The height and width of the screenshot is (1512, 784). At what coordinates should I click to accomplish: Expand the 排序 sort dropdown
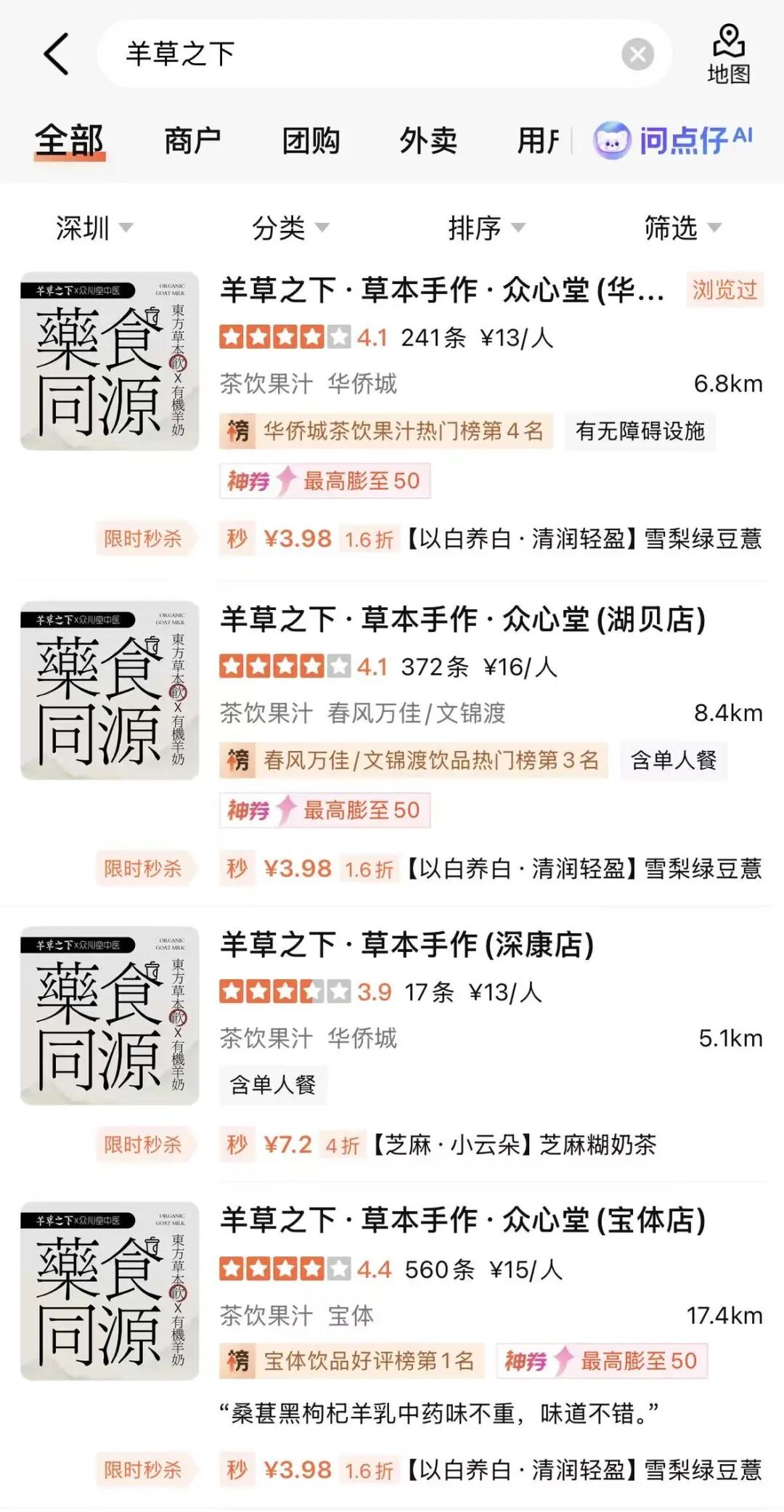click(486, 228)
